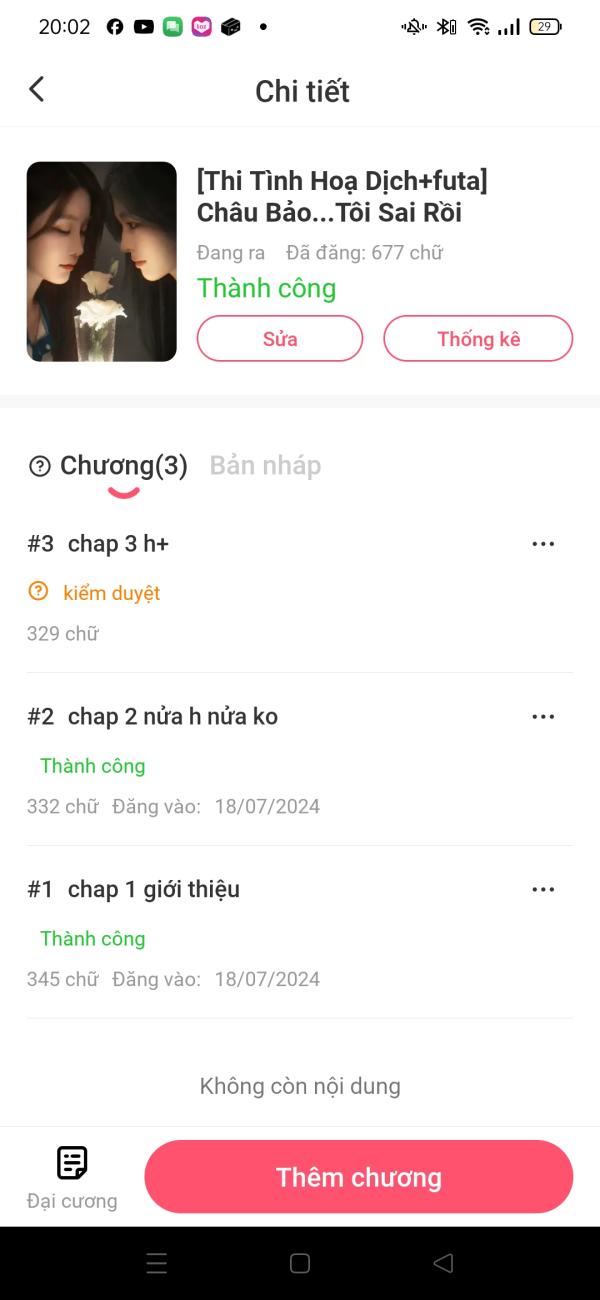
Task: Open the Đại cương outline
Action: pos(72,1177)
